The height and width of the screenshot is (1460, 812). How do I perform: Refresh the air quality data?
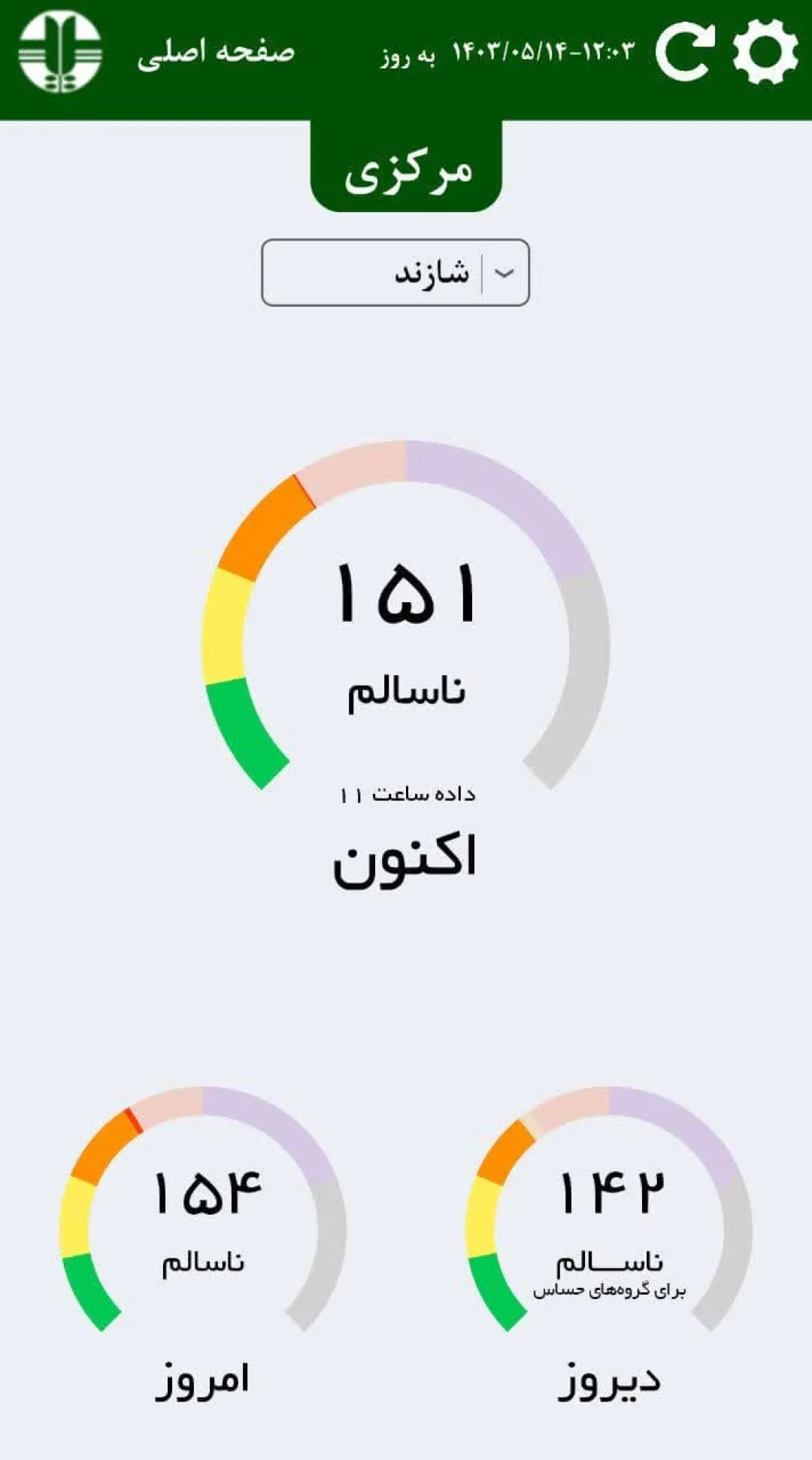(x=684, y=51)
